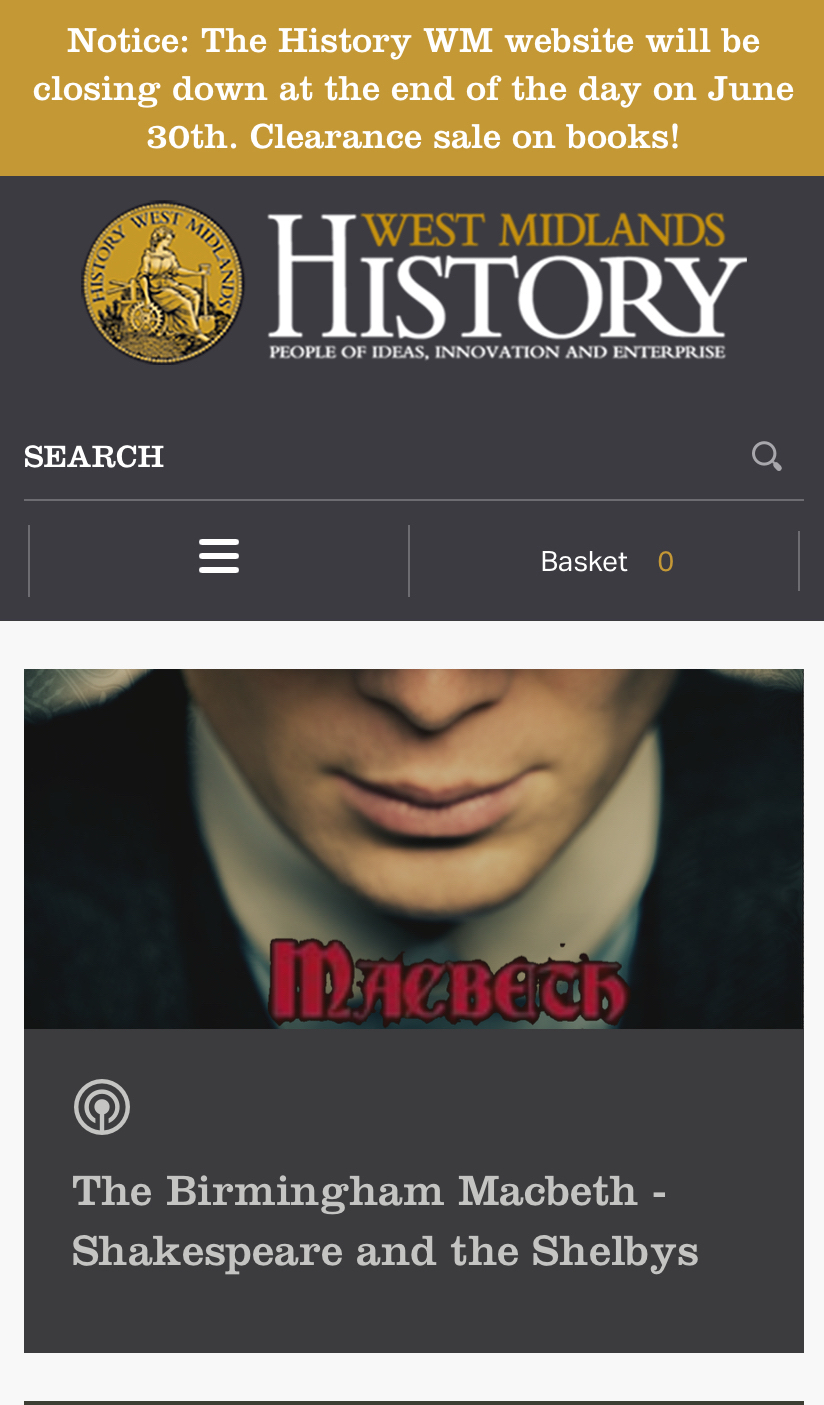Open The Birmingham Macbeth podcast card
Image resolution: width=824 pixels, height=1405 pixels.
pos(385,1220)
